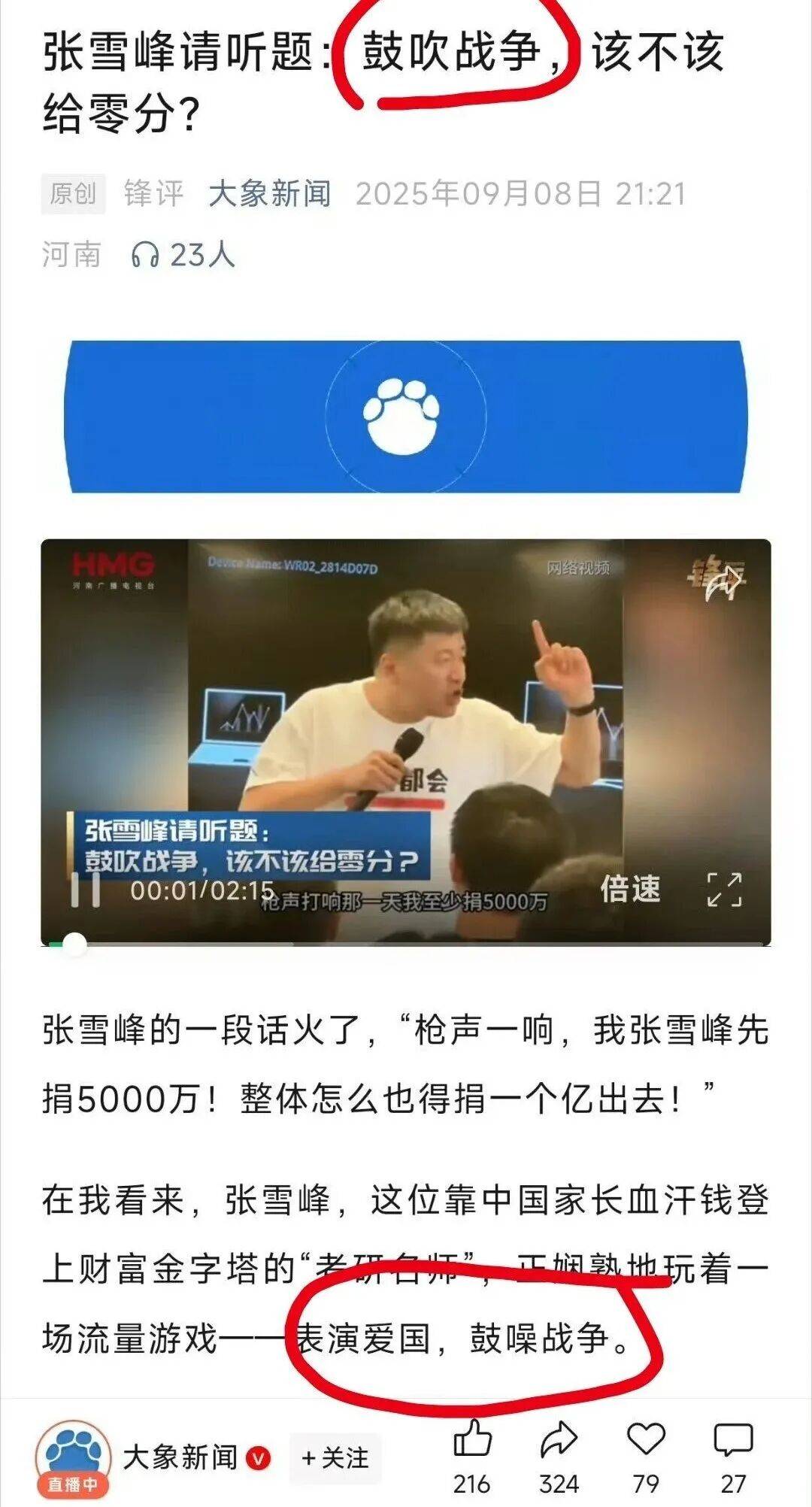Enter fullscreen video mode
812x1507 pixels.
[x=724, y=889]
